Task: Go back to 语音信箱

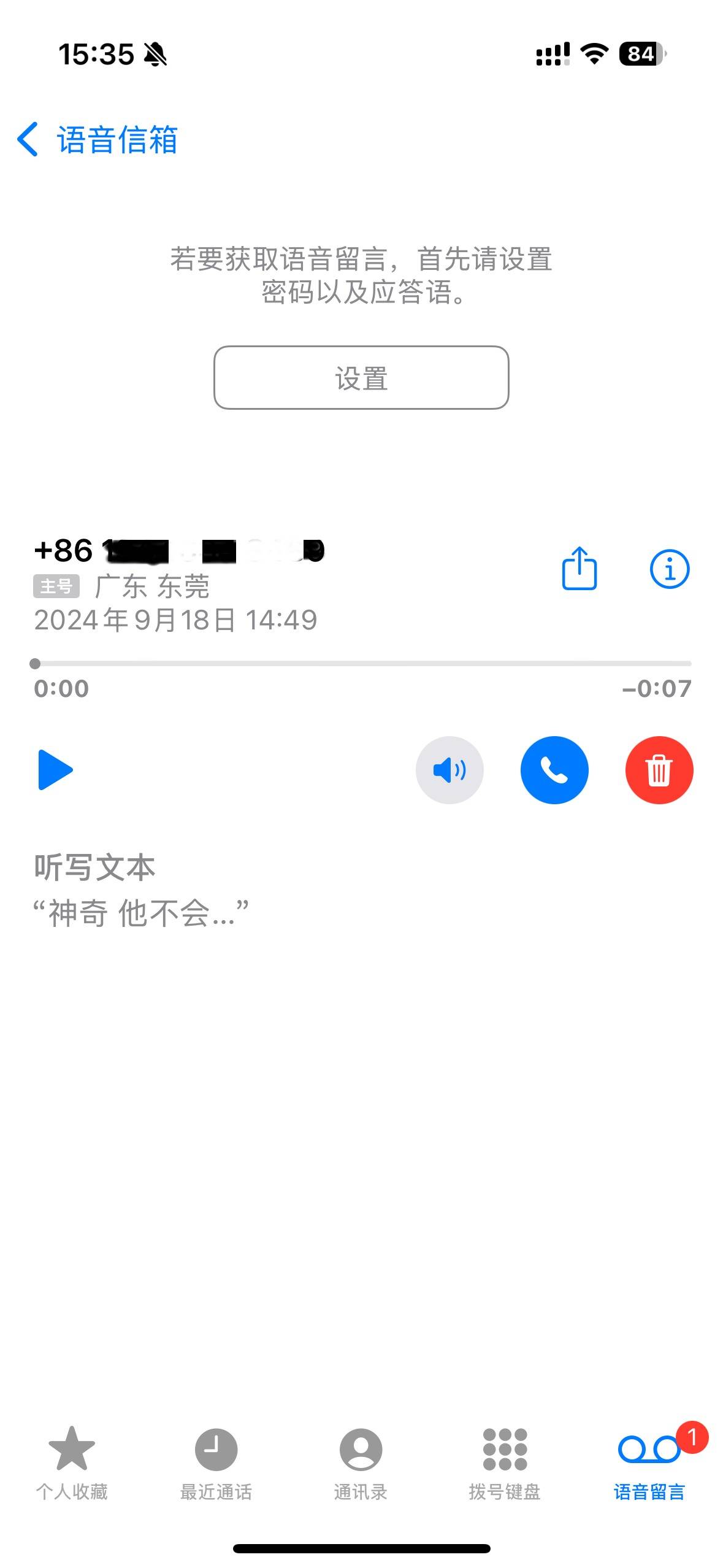Action: pos(97,139)
